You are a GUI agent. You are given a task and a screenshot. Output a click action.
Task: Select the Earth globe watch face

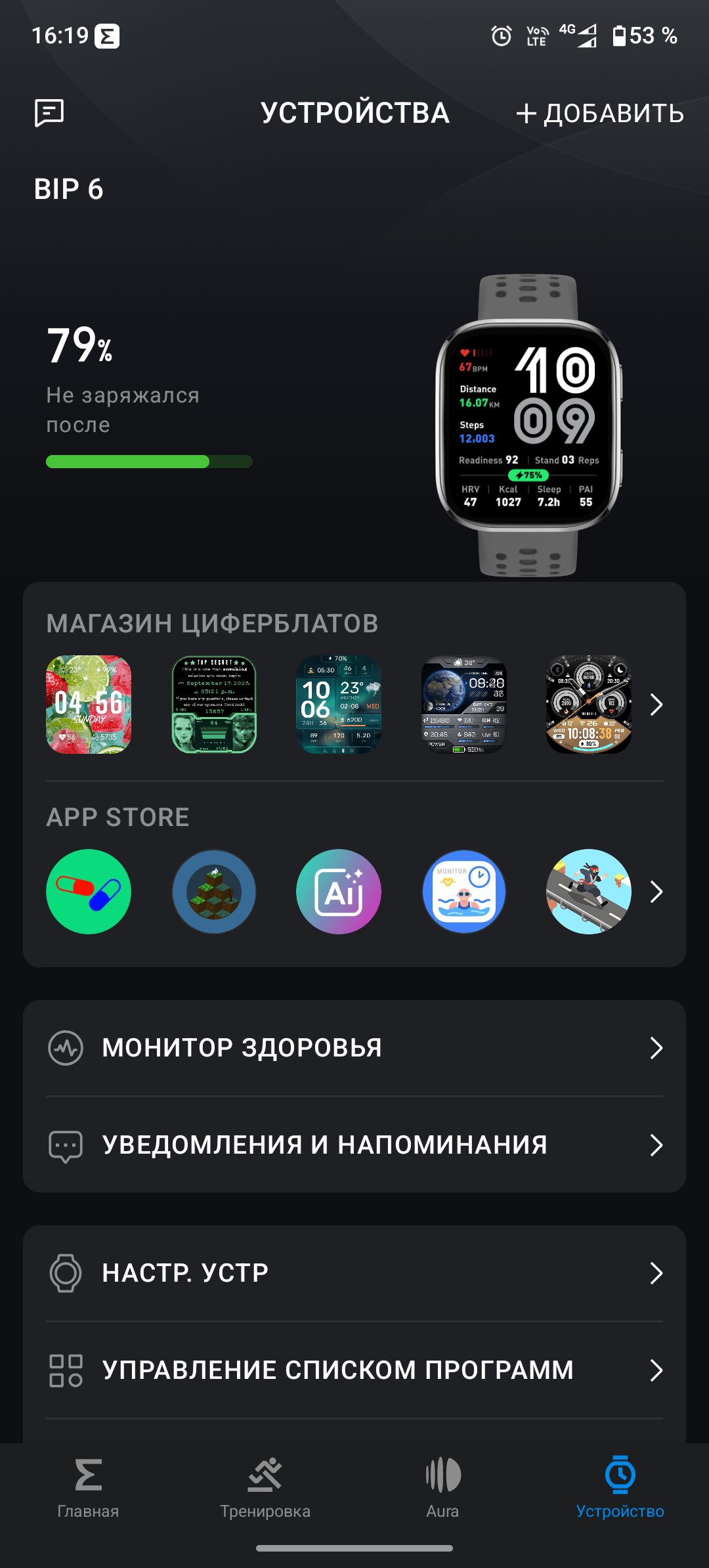[x=464, y=705]
